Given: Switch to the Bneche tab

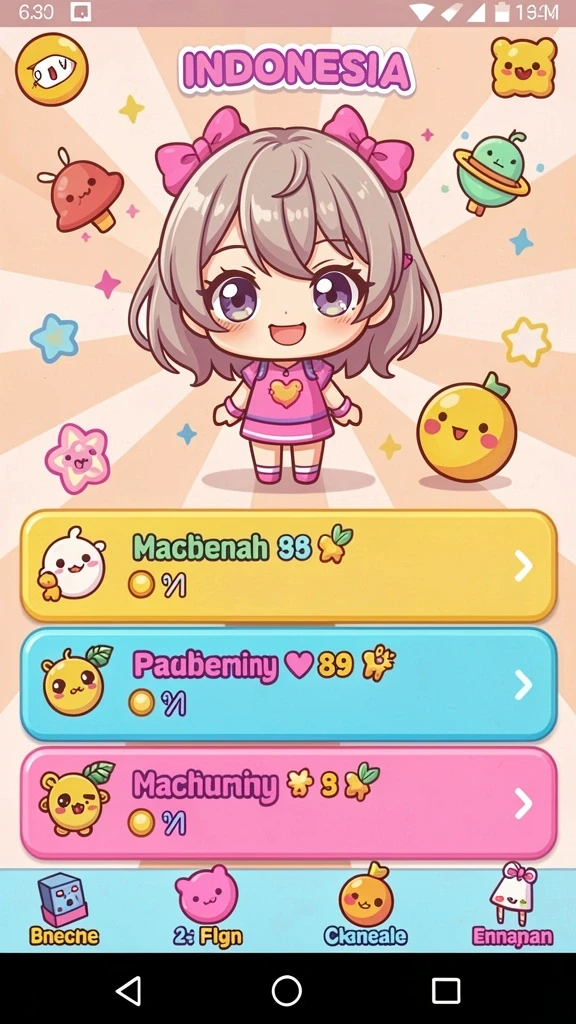Looking at the screenshot, I should (x=64, y=909).
